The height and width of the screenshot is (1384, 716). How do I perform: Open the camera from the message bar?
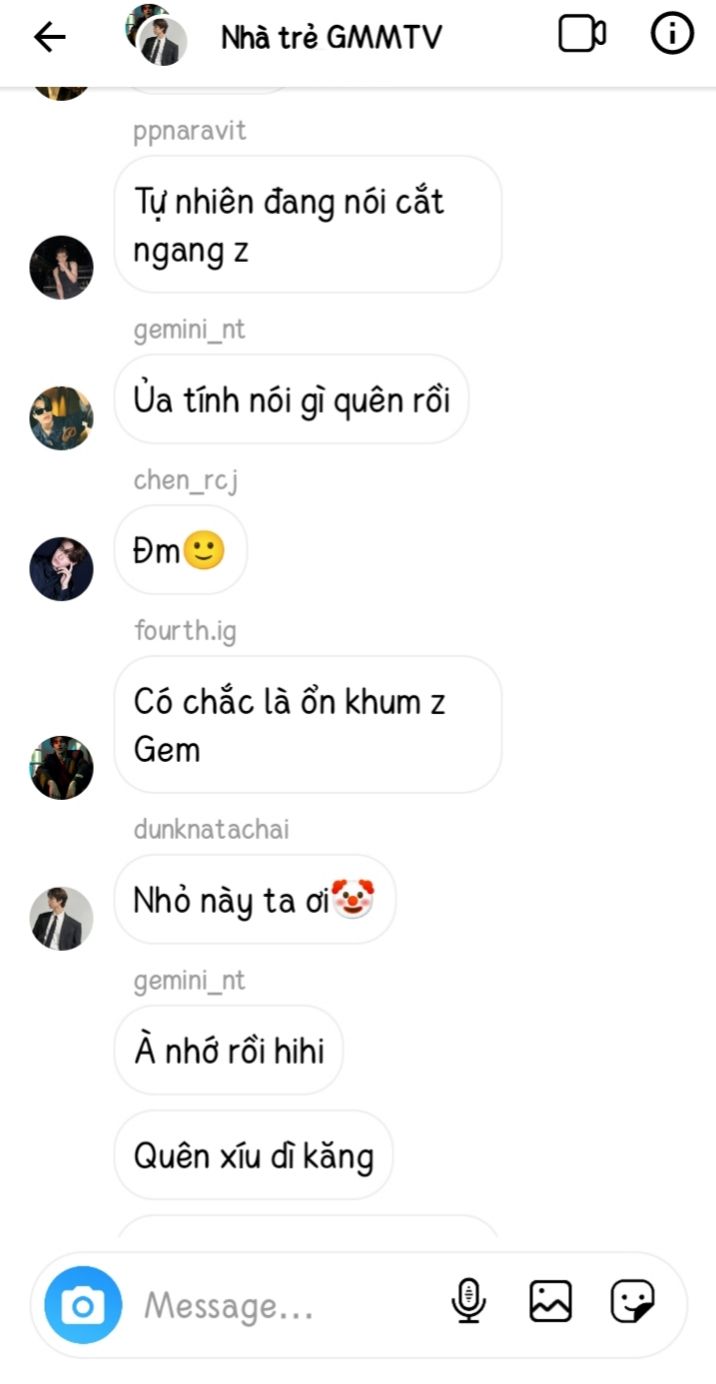coord(83,1305)
